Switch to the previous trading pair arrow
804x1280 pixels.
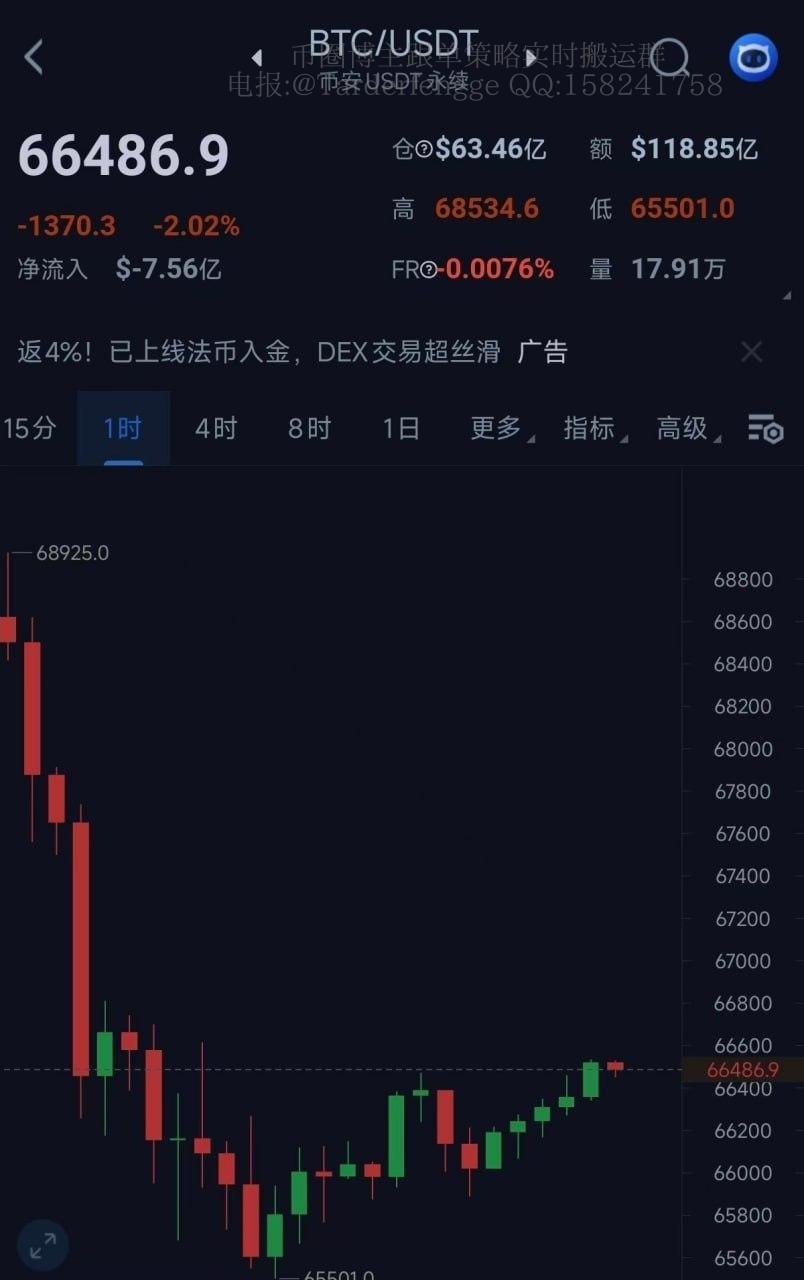[257, 58]
